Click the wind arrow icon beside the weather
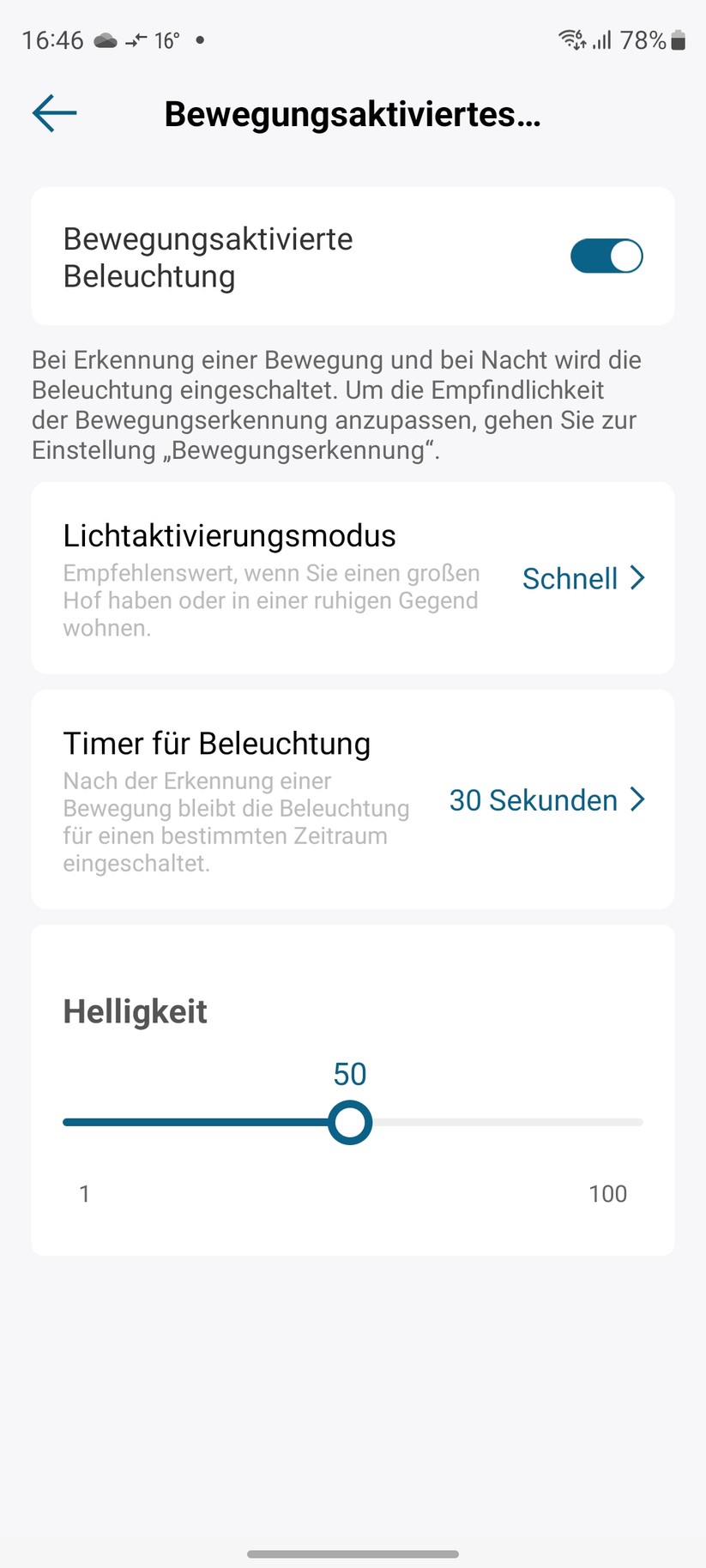706x1568 pixels. click(x=131, y=39)
